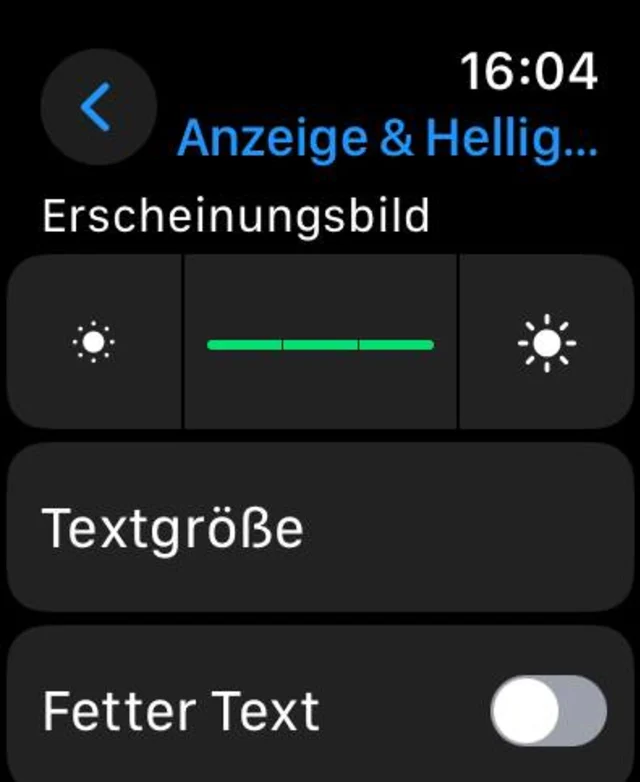The image size is (640, 782).
Task: Go back with the blue arrow
Action: (98, 107)
